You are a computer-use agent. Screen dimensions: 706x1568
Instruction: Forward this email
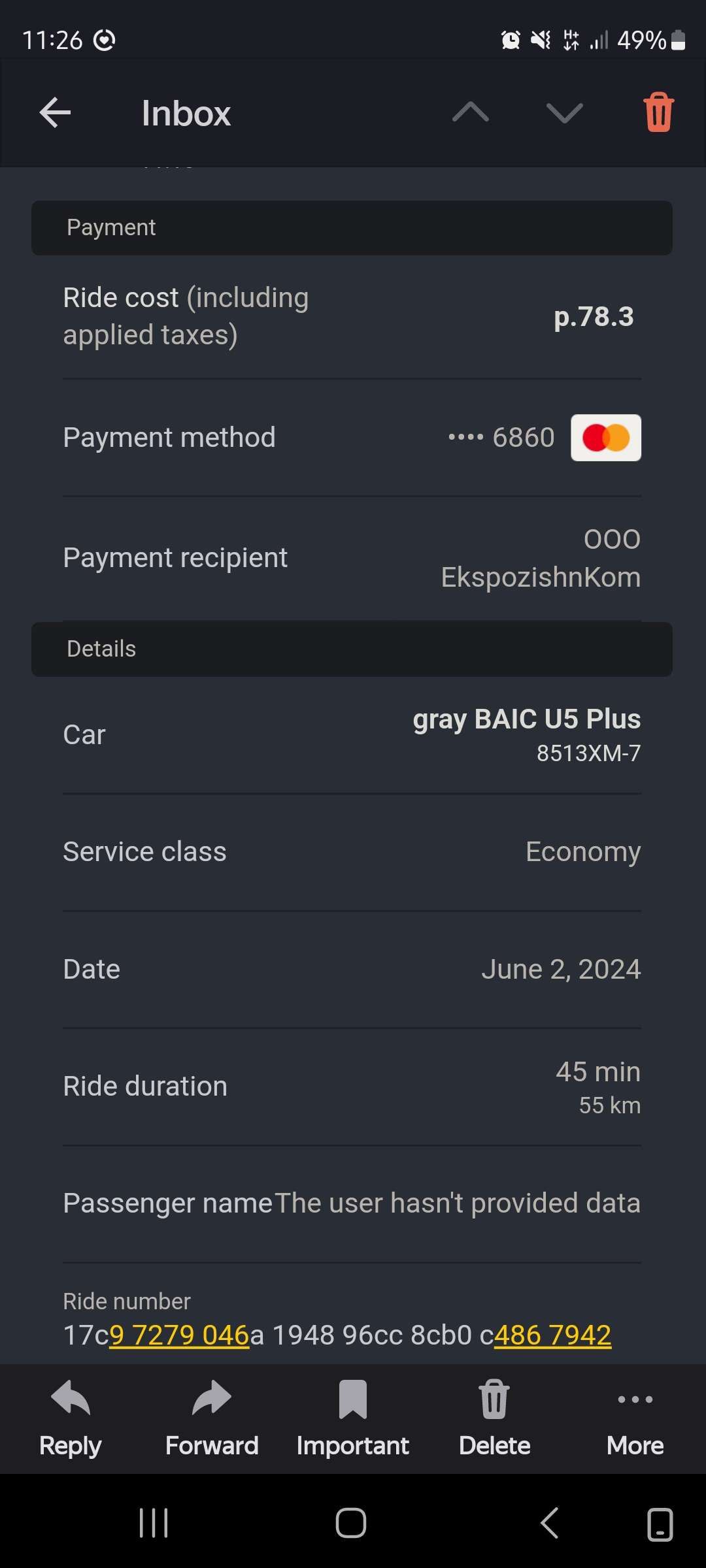tap(212, 1418)
